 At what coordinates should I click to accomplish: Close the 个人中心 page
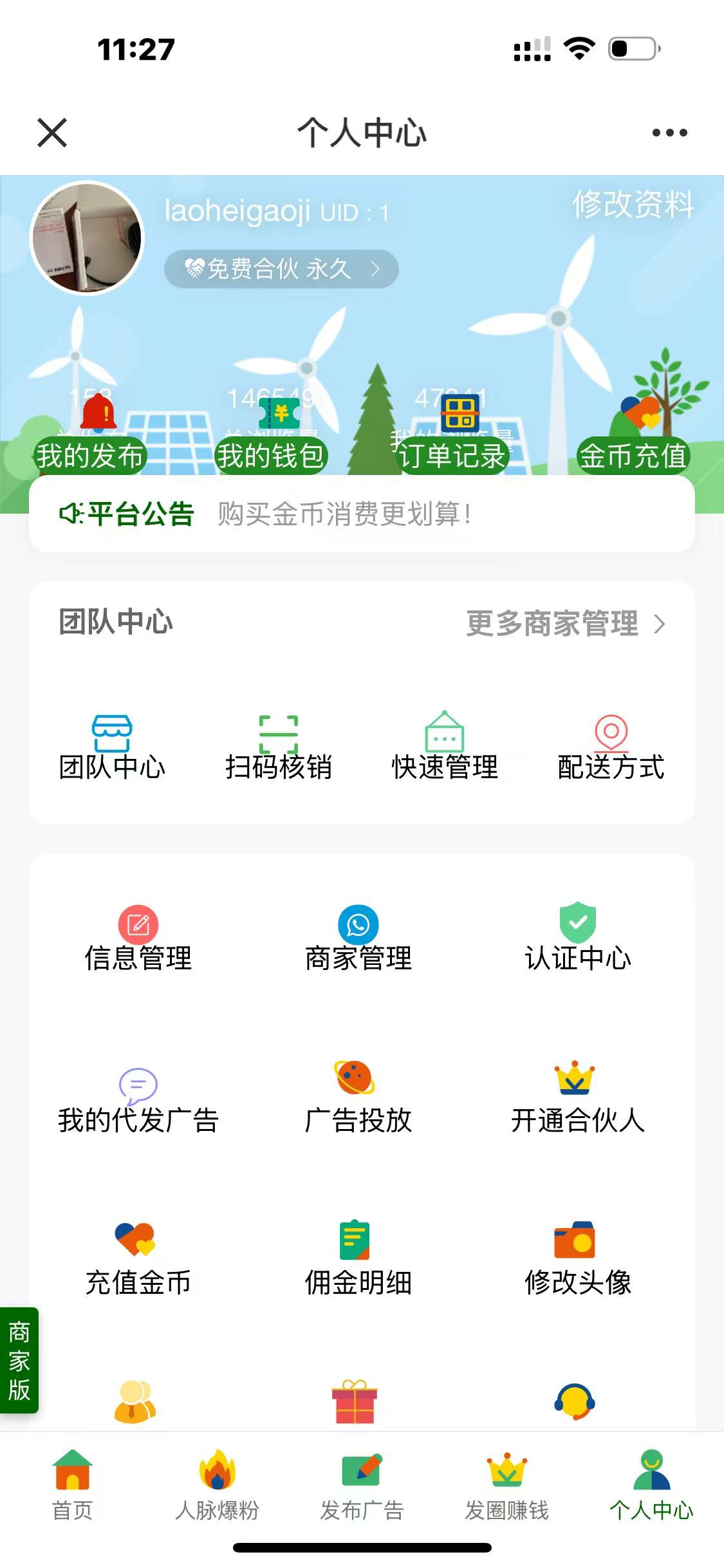[x=52, y=133]
